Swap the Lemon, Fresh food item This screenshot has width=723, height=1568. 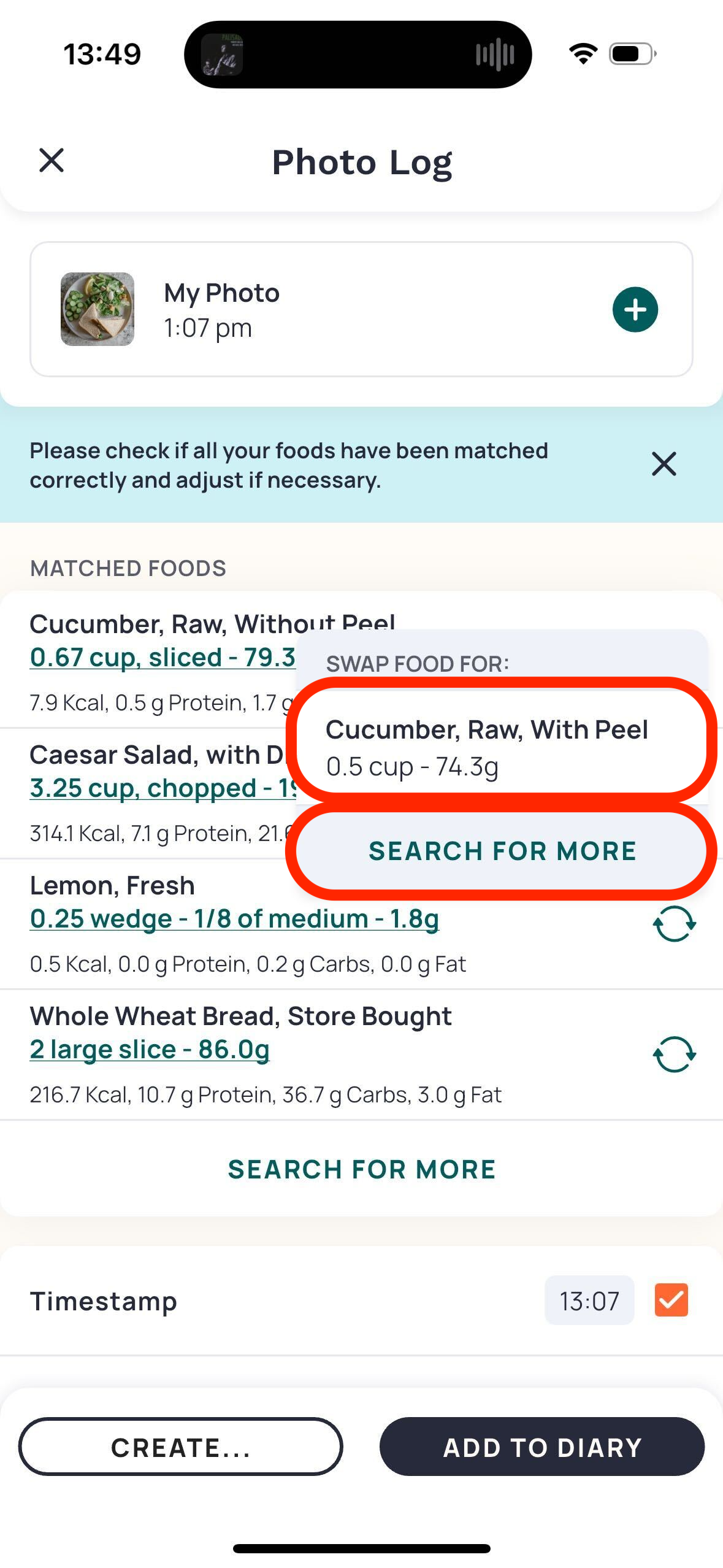[x=674, y=923]
